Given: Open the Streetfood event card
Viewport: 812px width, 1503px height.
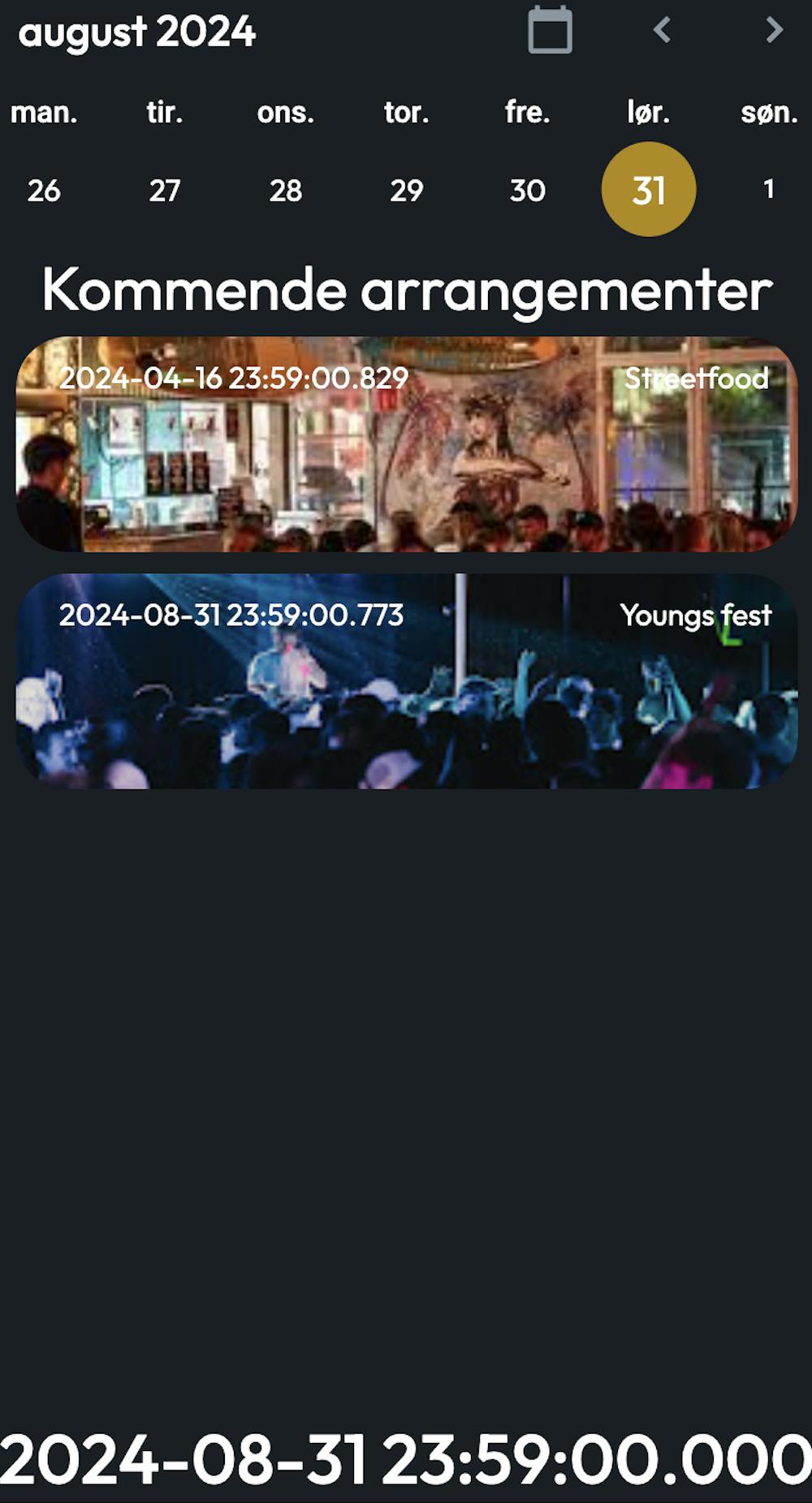Looking at the screenshot, I should coord(406,444).
